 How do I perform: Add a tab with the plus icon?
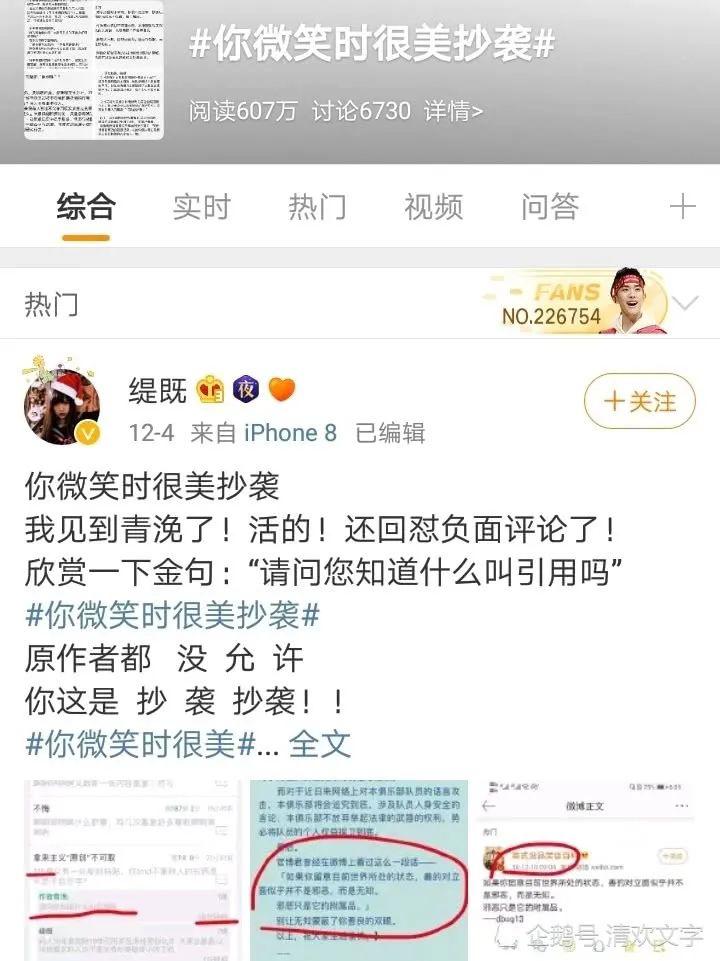682,207
